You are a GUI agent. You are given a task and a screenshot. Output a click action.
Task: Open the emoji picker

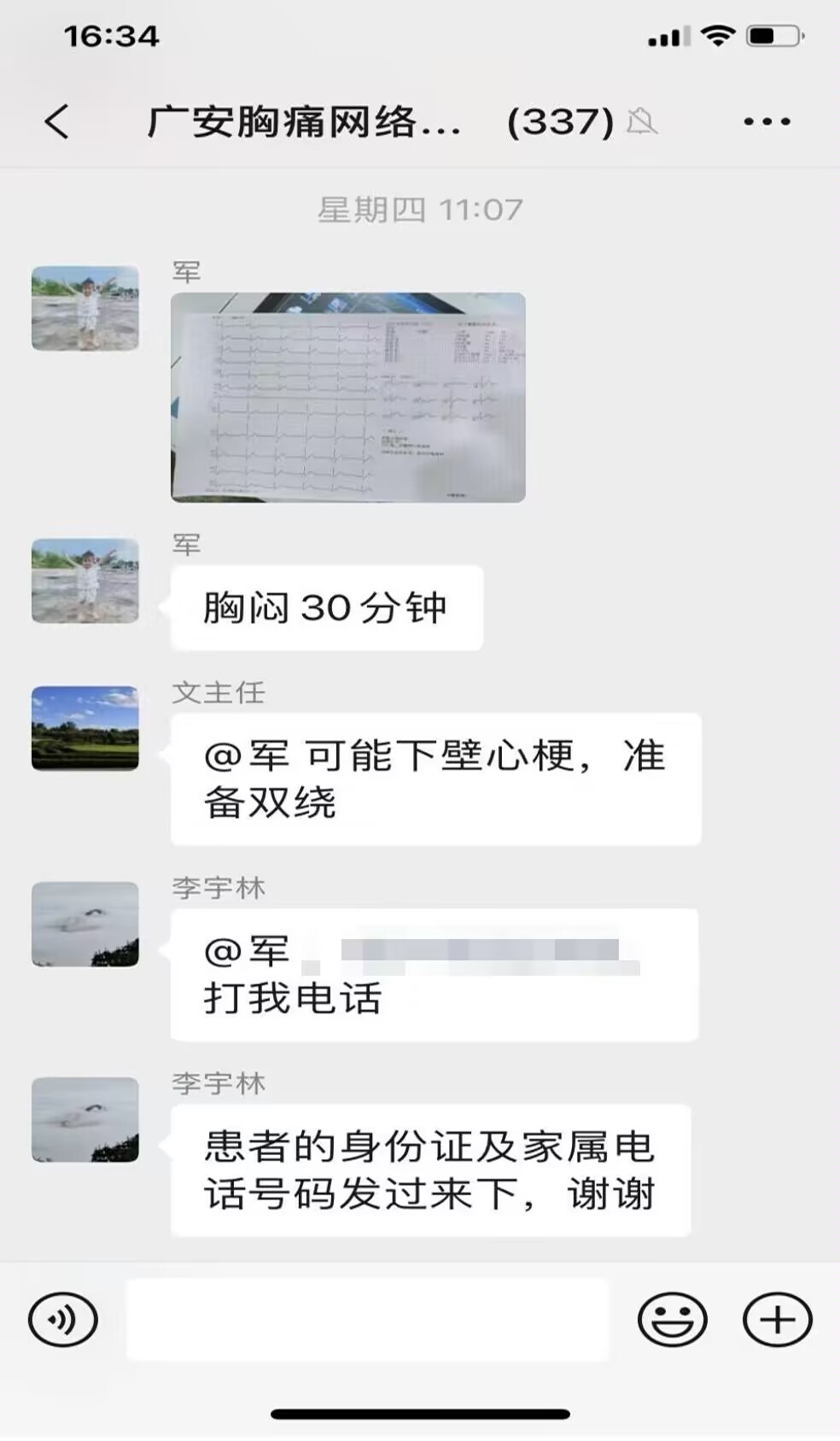[x=672, y=1320]
